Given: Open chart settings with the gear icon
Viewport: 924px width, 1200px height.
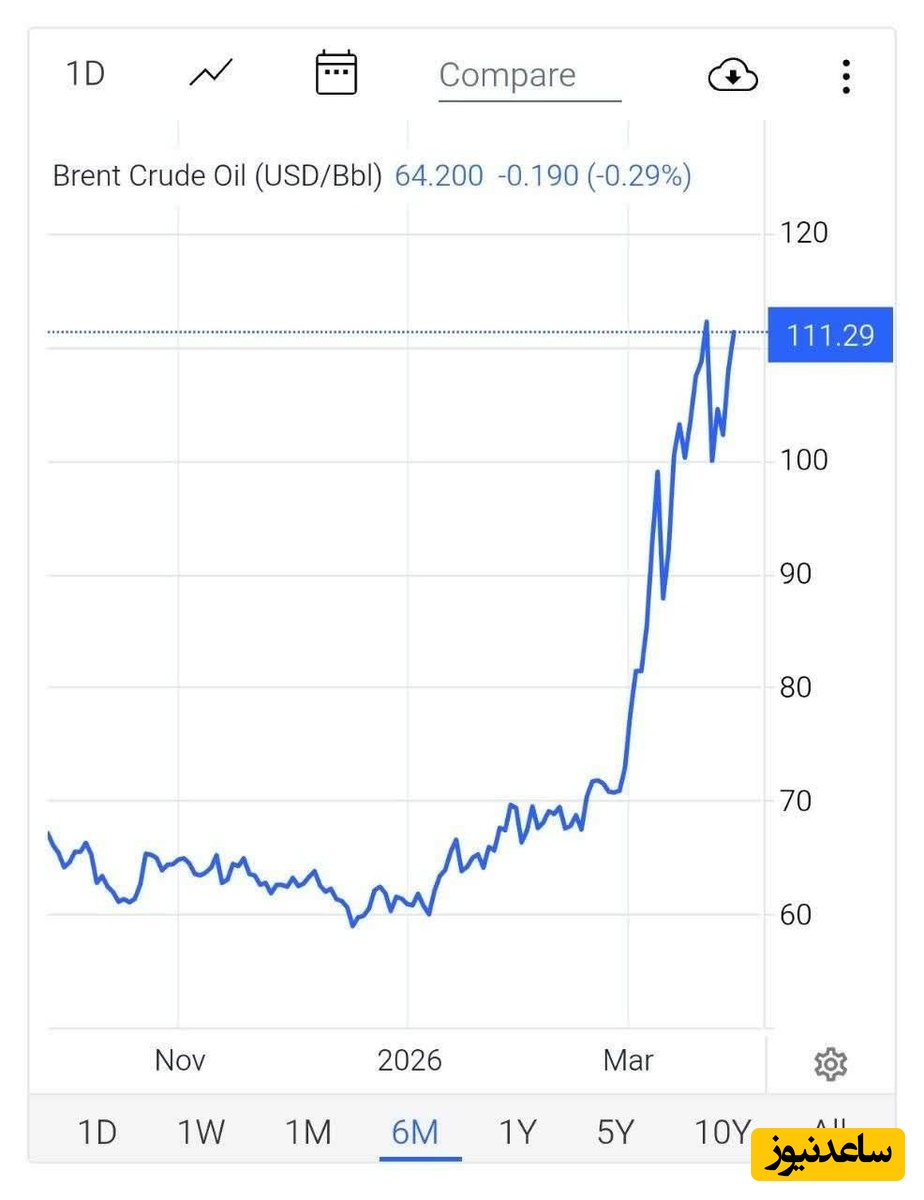Looking at the screenshot, I should tap(830, 1064).
